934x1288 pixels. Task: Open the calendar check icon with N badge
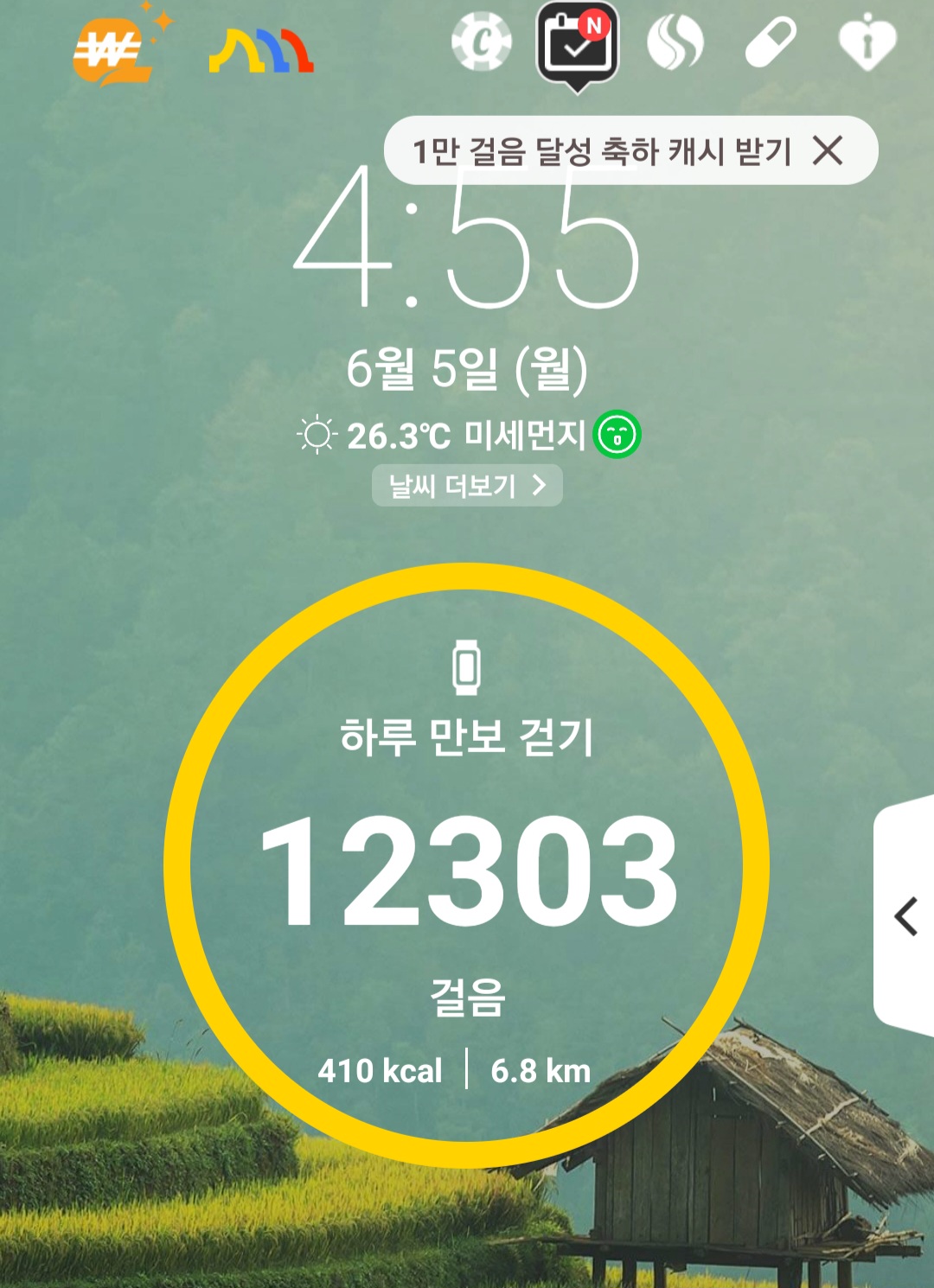click(x=578, y=45)
